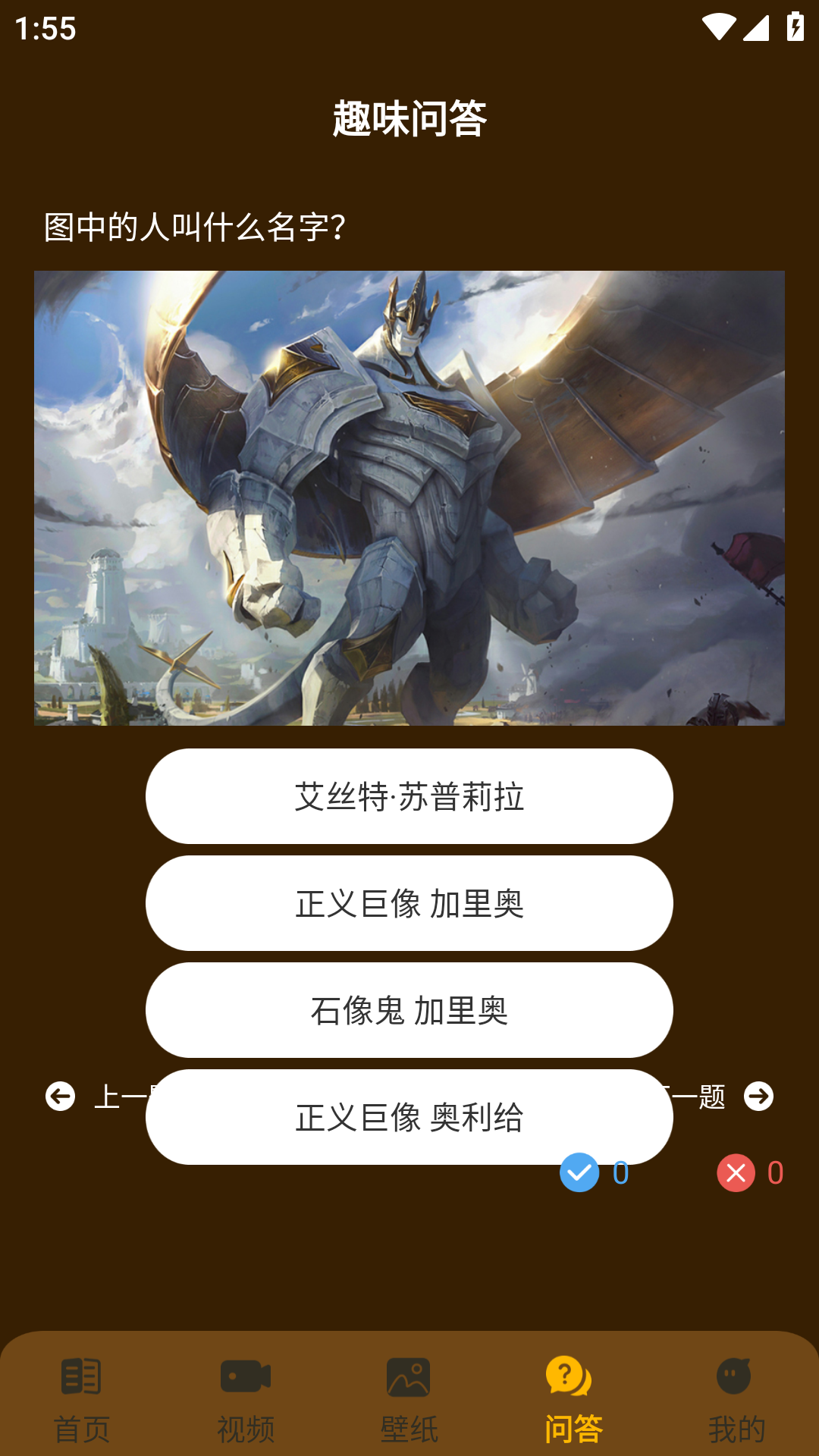Screen dimensions: 819x1456
Task: Tap the blue checkmark correct-answer counter icon
Action: click(x=579, y=1172)
